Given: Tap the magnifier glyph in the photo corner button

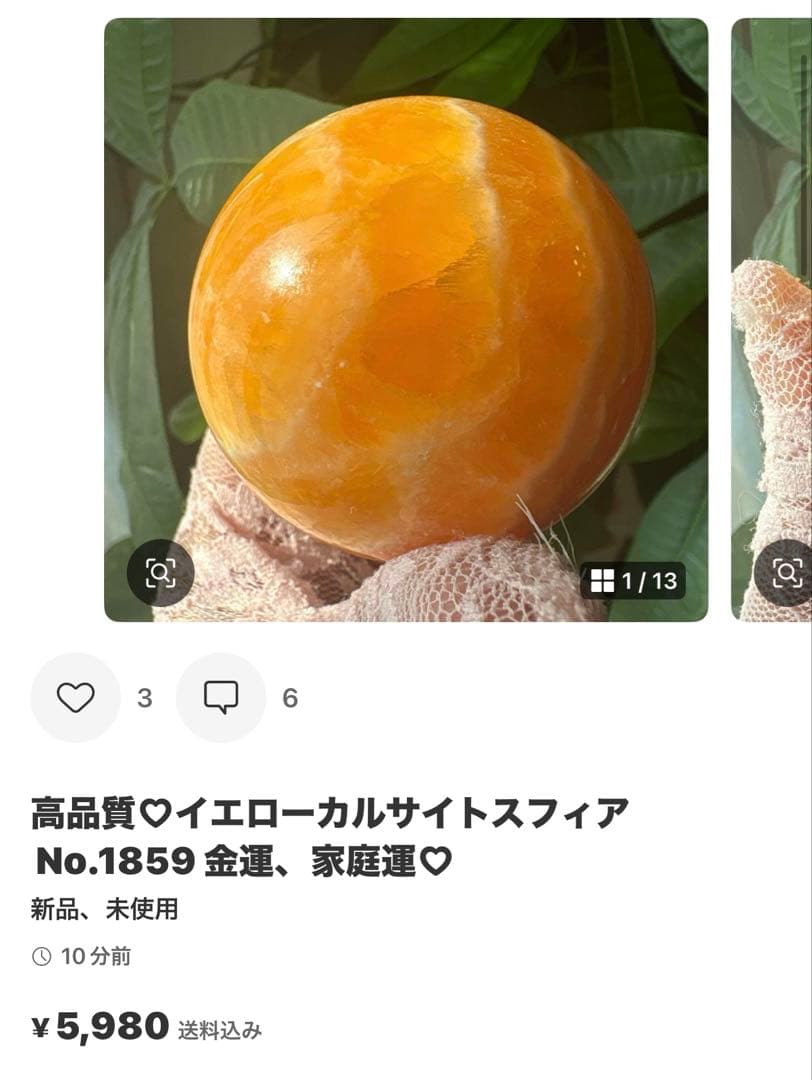Looking at the screenshot, I should pyautogui.click(x=162, y=573).
